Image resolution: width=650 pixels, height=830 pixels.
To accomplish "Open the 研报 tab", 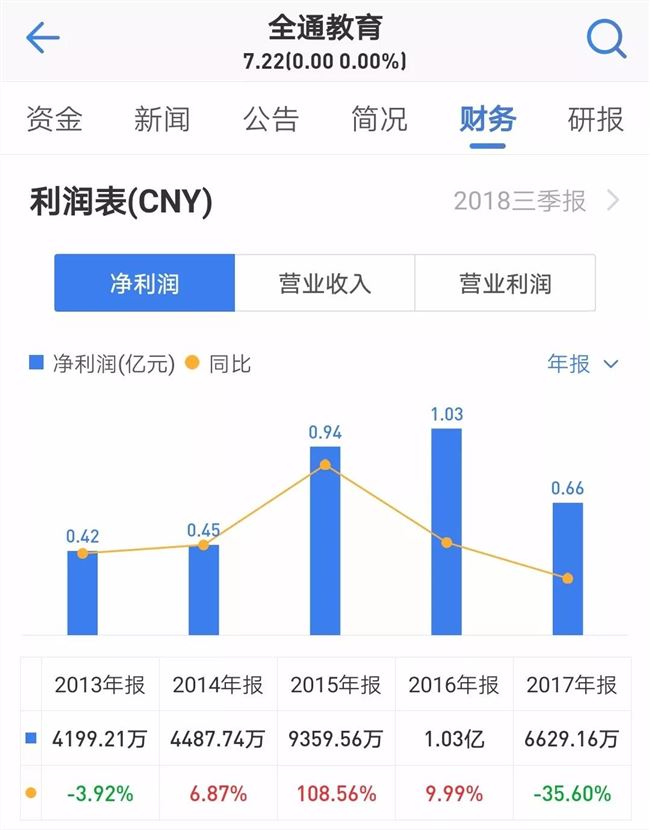I will click(595, 120).
